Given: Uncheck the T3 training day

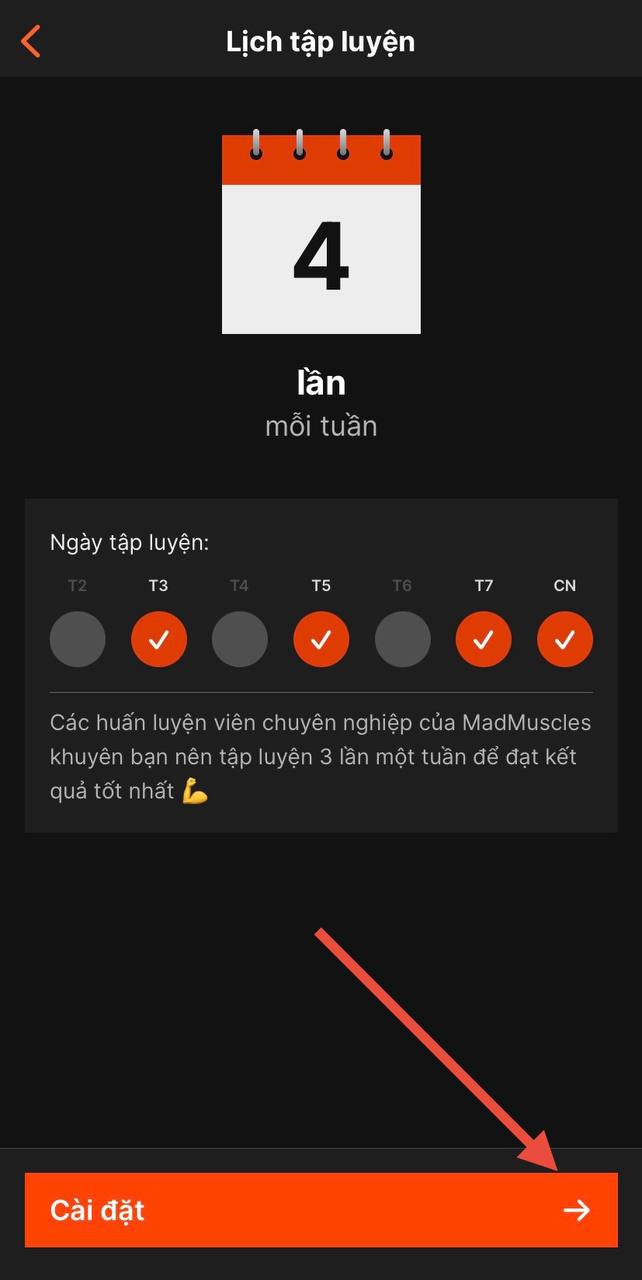Looking at the screenshot, I should [159, 640].
